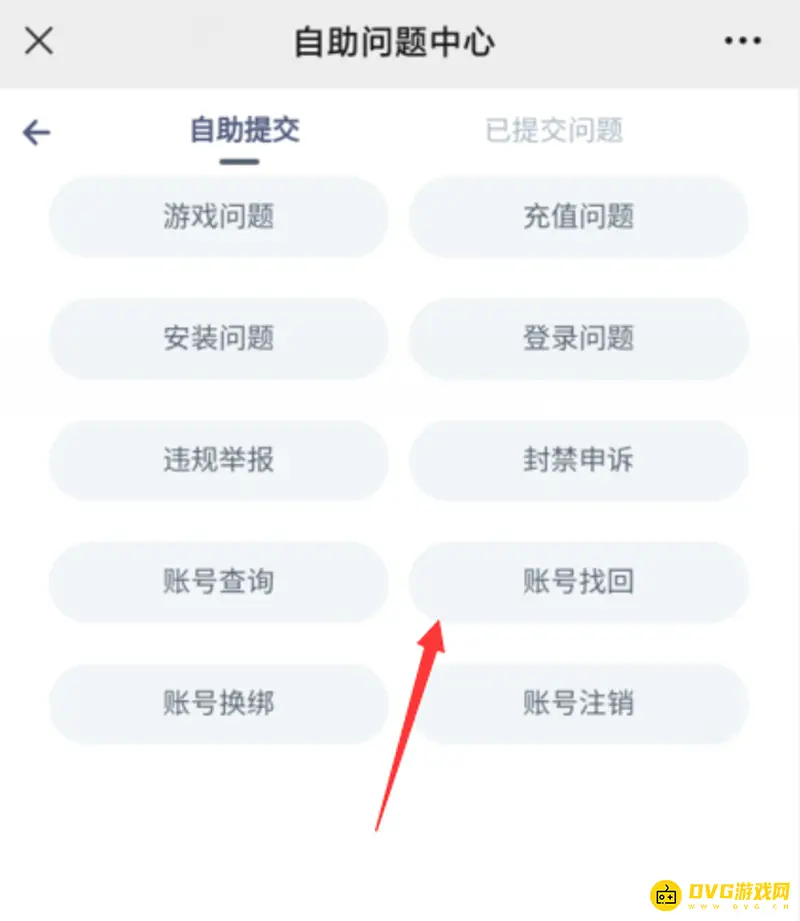This screenshot has height=921, width=800.
Task: Open 充值问题 to report payment issues
Action: coord(578,217)
